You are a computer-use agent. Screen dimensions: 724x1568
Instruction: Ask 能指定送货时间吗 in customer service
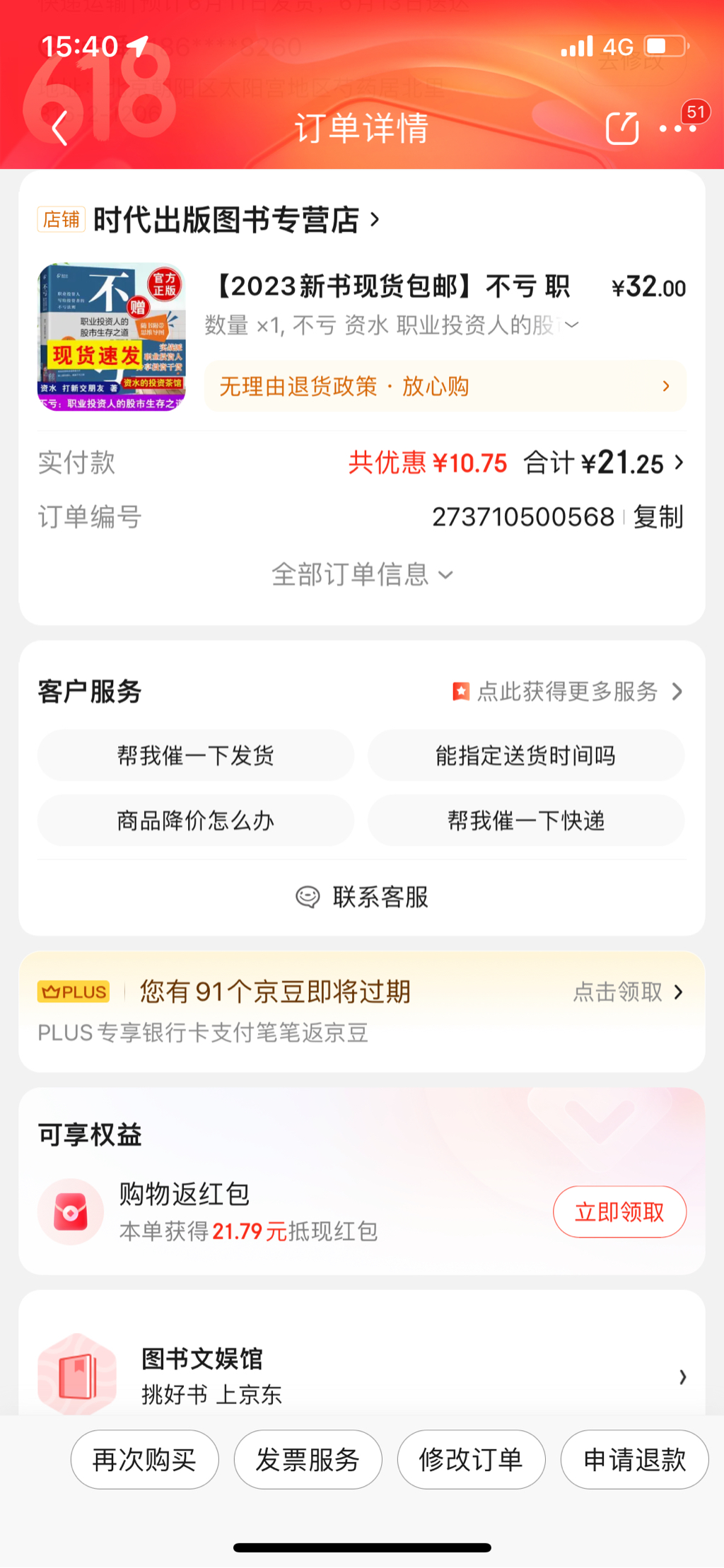pyautogui.click(x=525, y=755)
